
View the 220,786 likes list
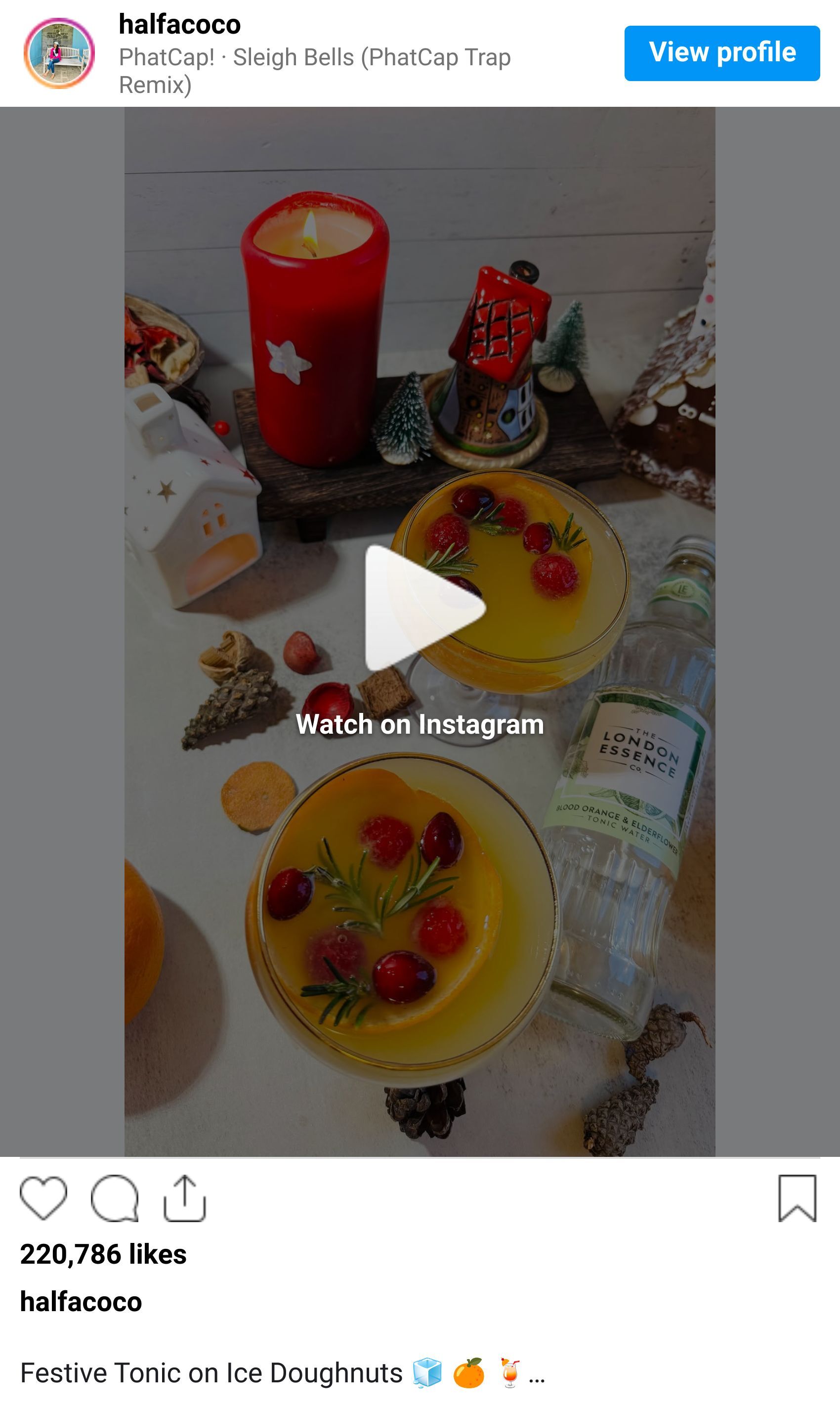103,1254
